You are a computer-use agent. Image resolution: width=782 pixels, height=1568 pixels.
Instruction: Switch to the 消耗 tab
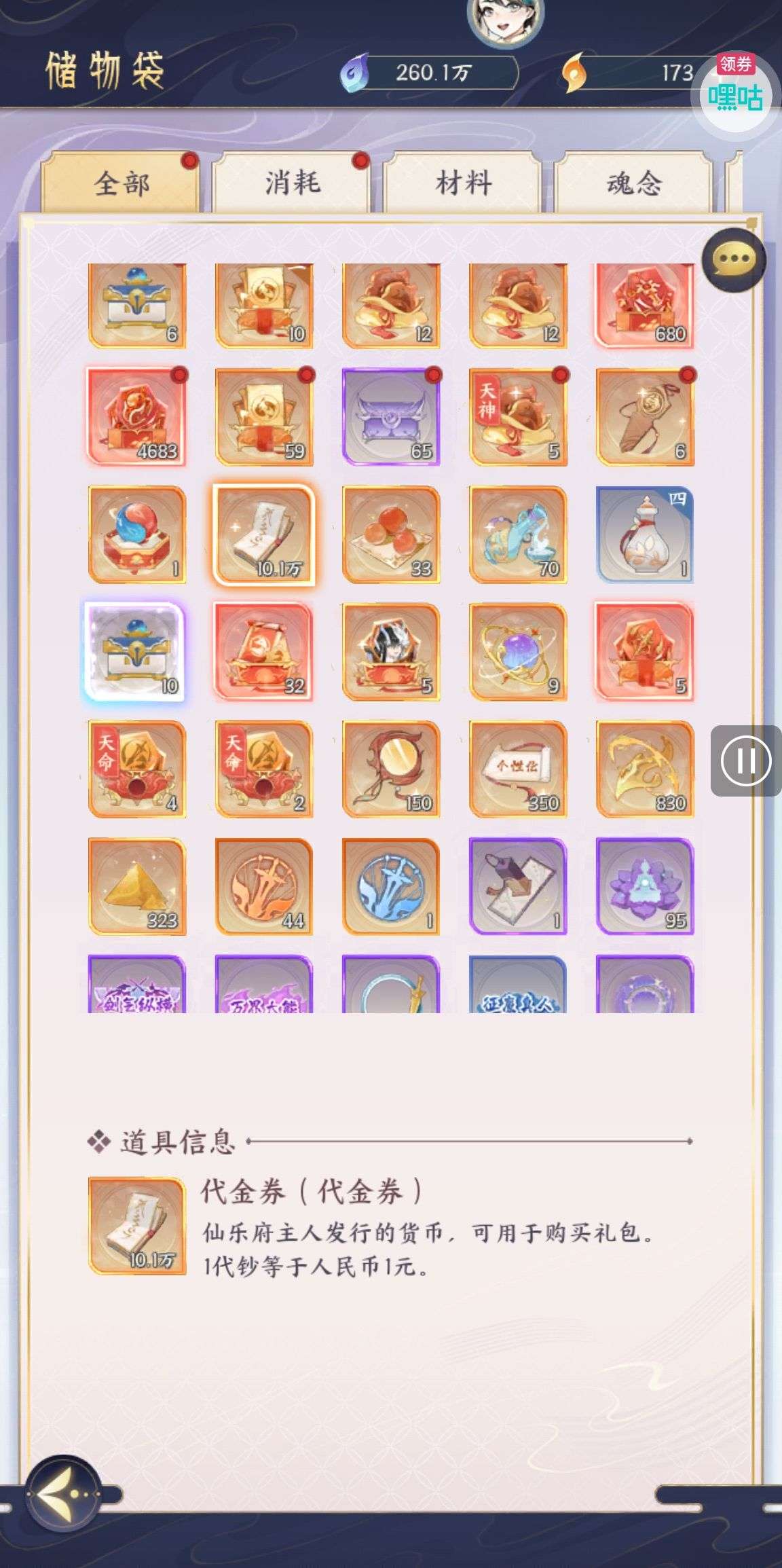pyautogui.click(x=292, y=183)
